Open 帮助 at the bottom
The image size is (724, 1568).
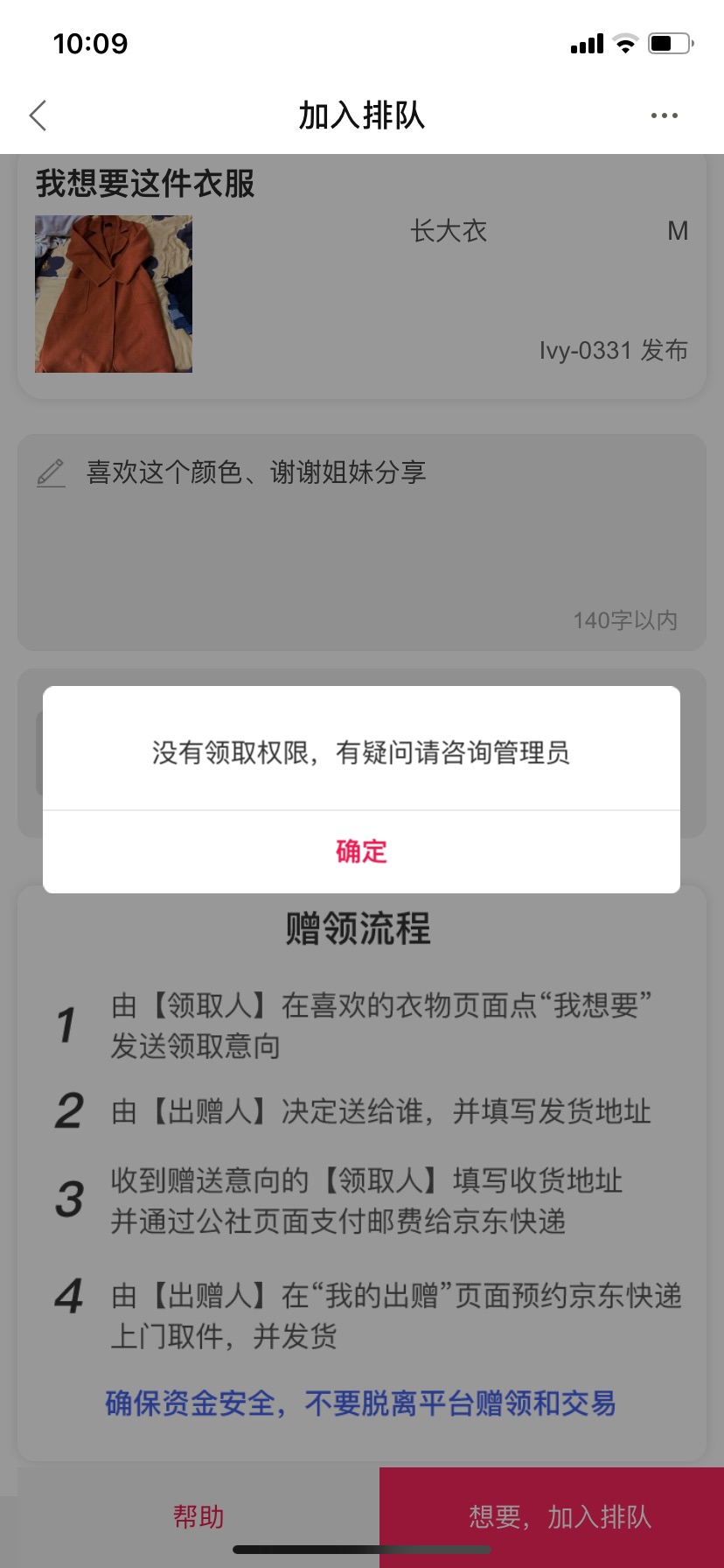coord(198,1516)
